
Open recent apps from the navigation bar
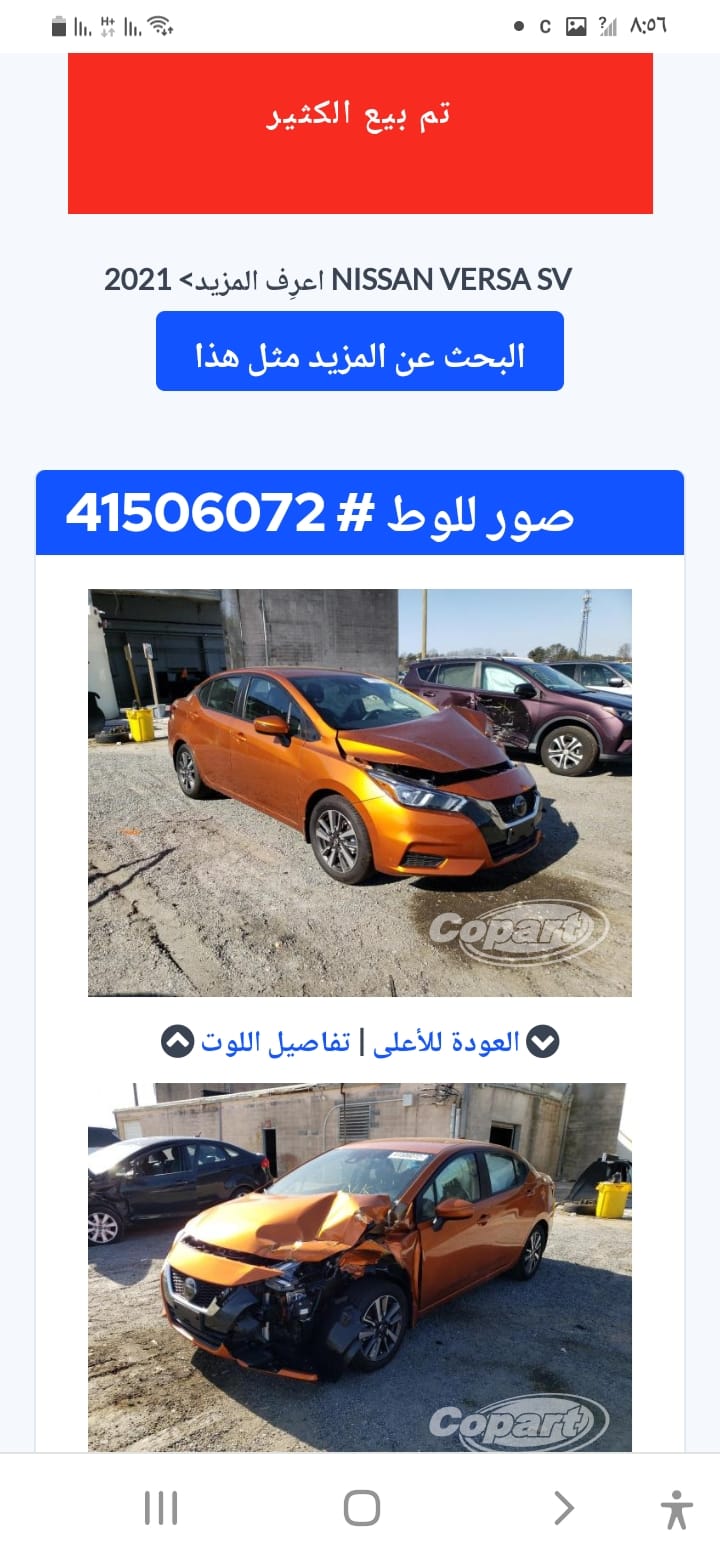161,1508
